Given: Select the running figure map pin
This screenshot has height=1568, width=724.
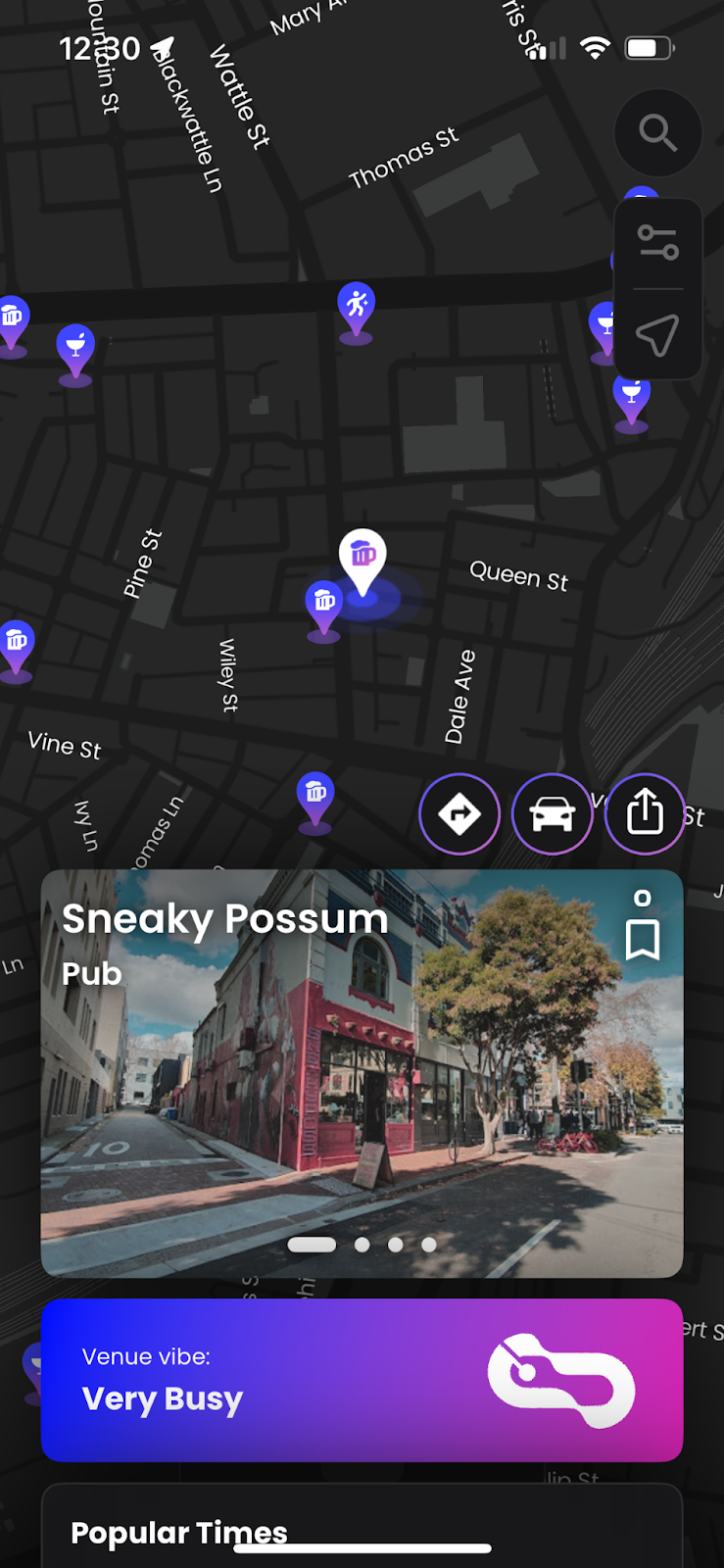Looking at the screenshot, I should click(357, 308).
